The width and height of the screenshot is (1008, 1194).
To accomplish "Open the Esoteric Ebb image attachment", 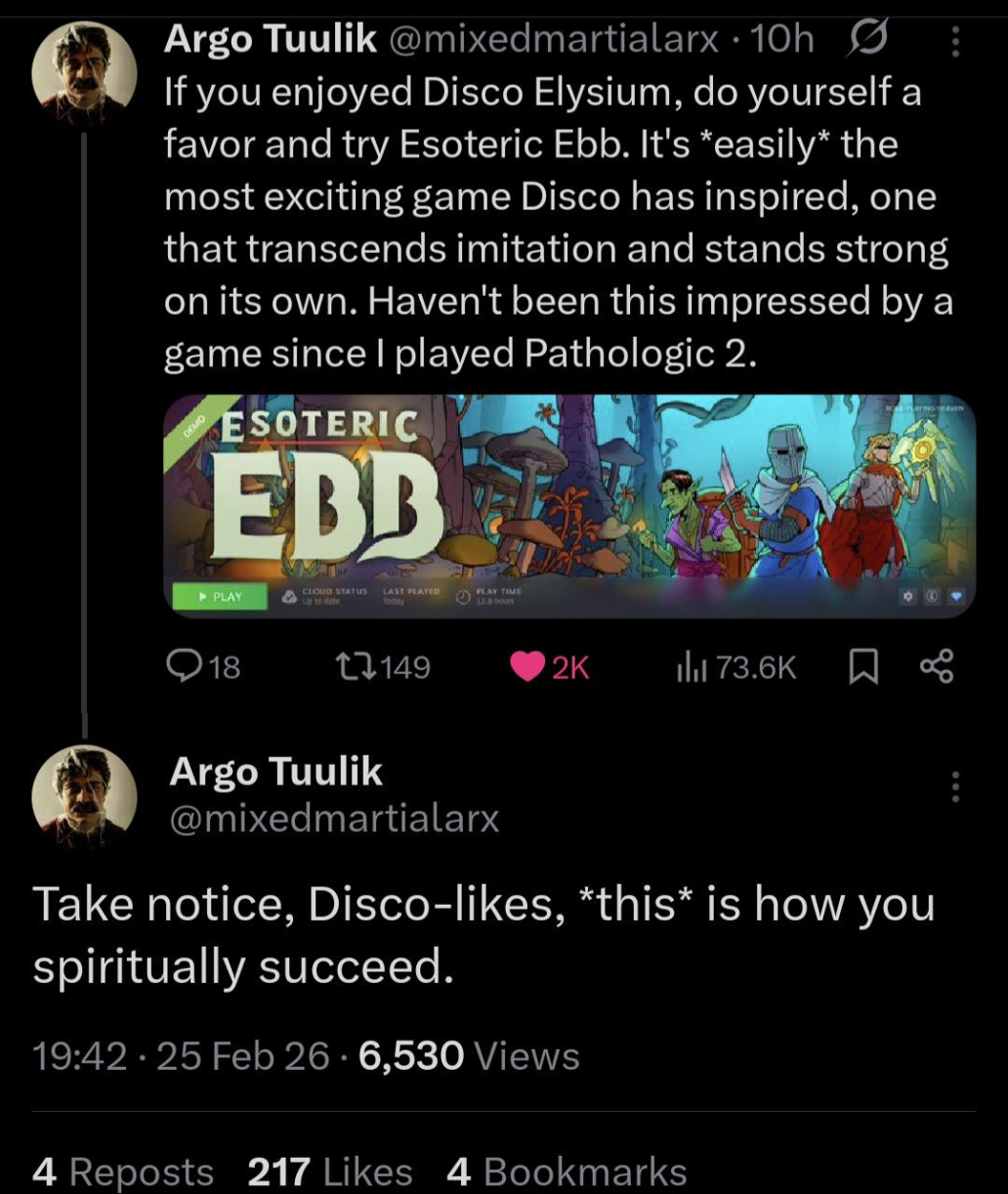I will (568, 505).
